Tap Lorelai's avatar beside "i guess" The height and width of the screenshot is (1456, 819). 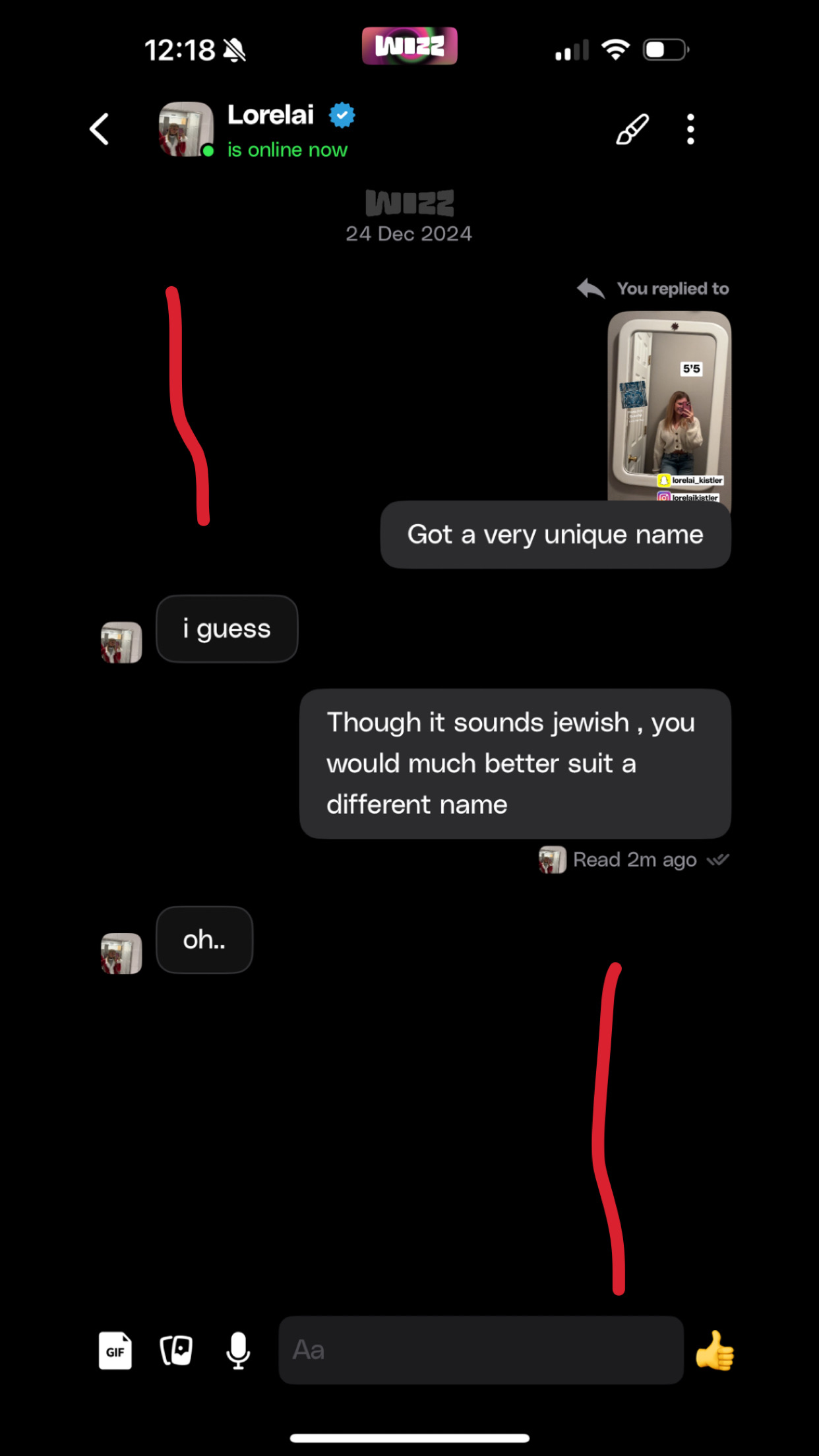coord(121,642)
